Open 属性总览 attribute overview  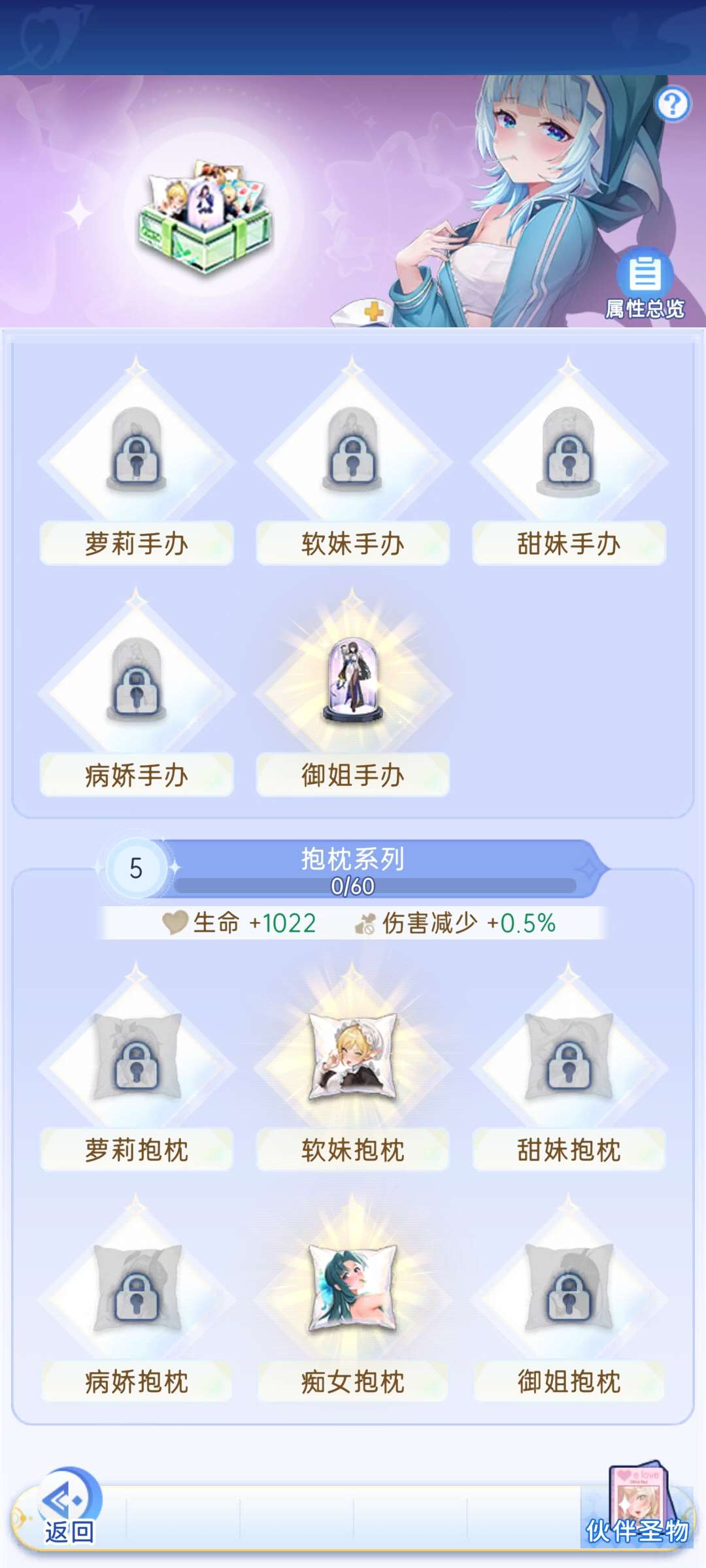(645, 284)
